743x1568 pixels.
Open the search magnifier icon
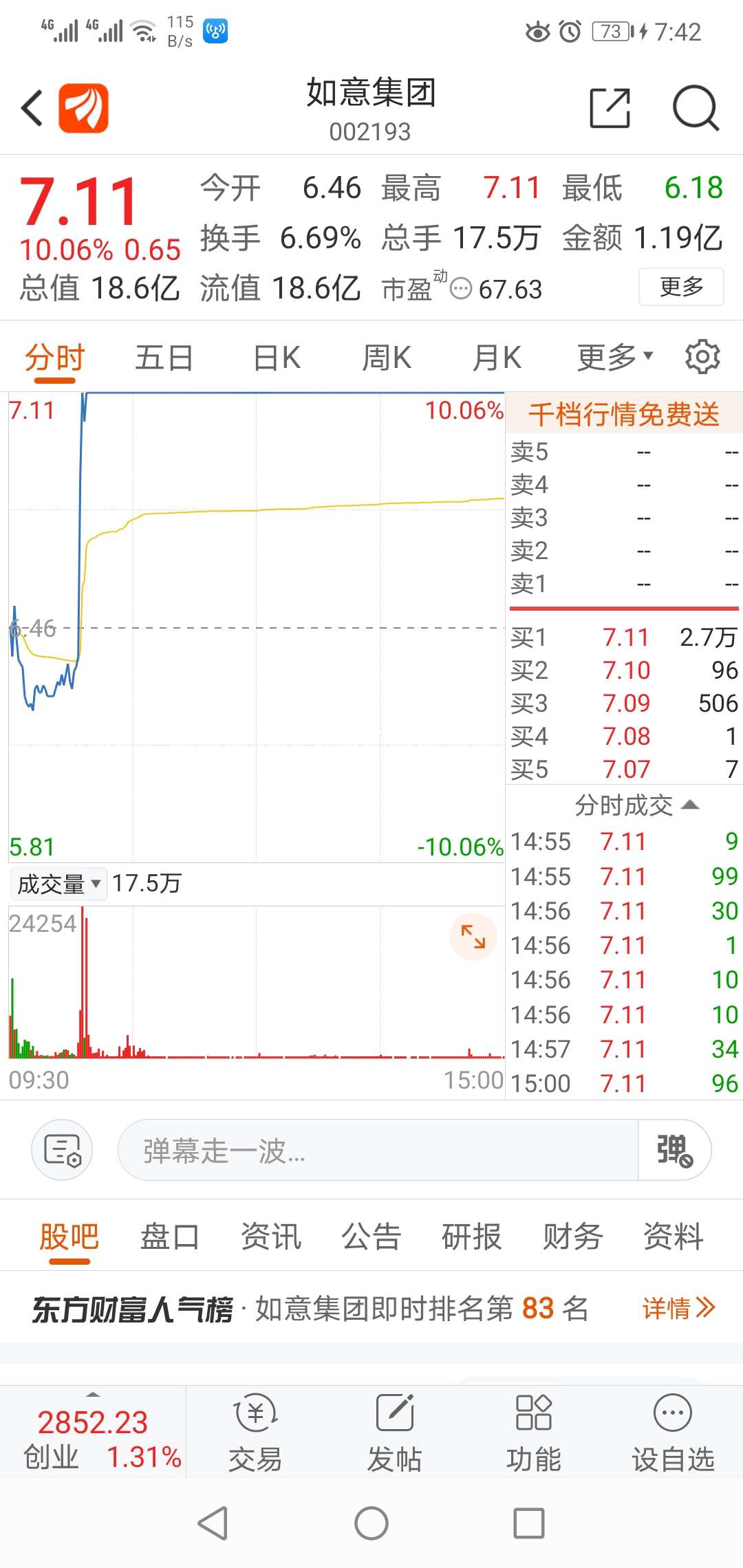click(696, 108)
